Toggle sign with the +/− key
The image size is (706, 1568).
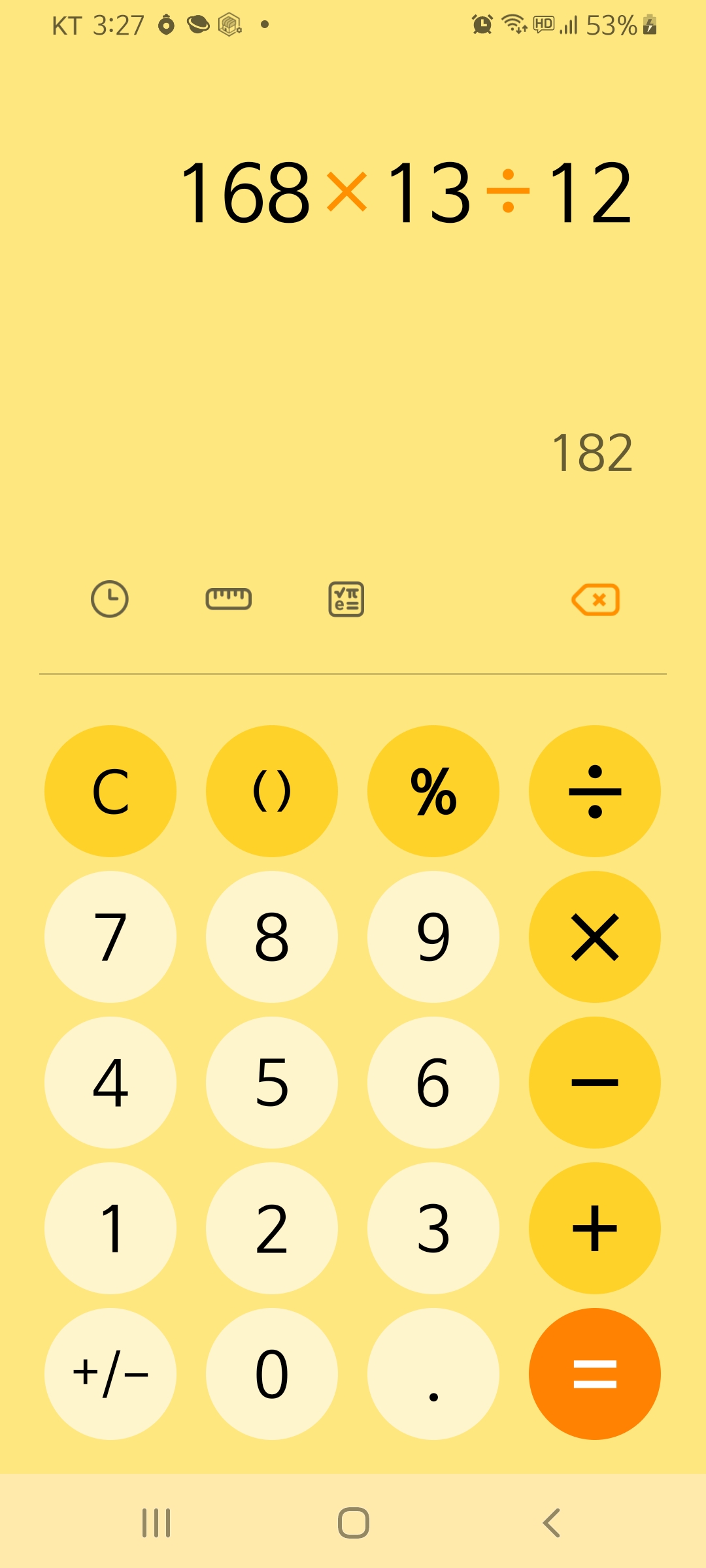(x=110, y=1374)
